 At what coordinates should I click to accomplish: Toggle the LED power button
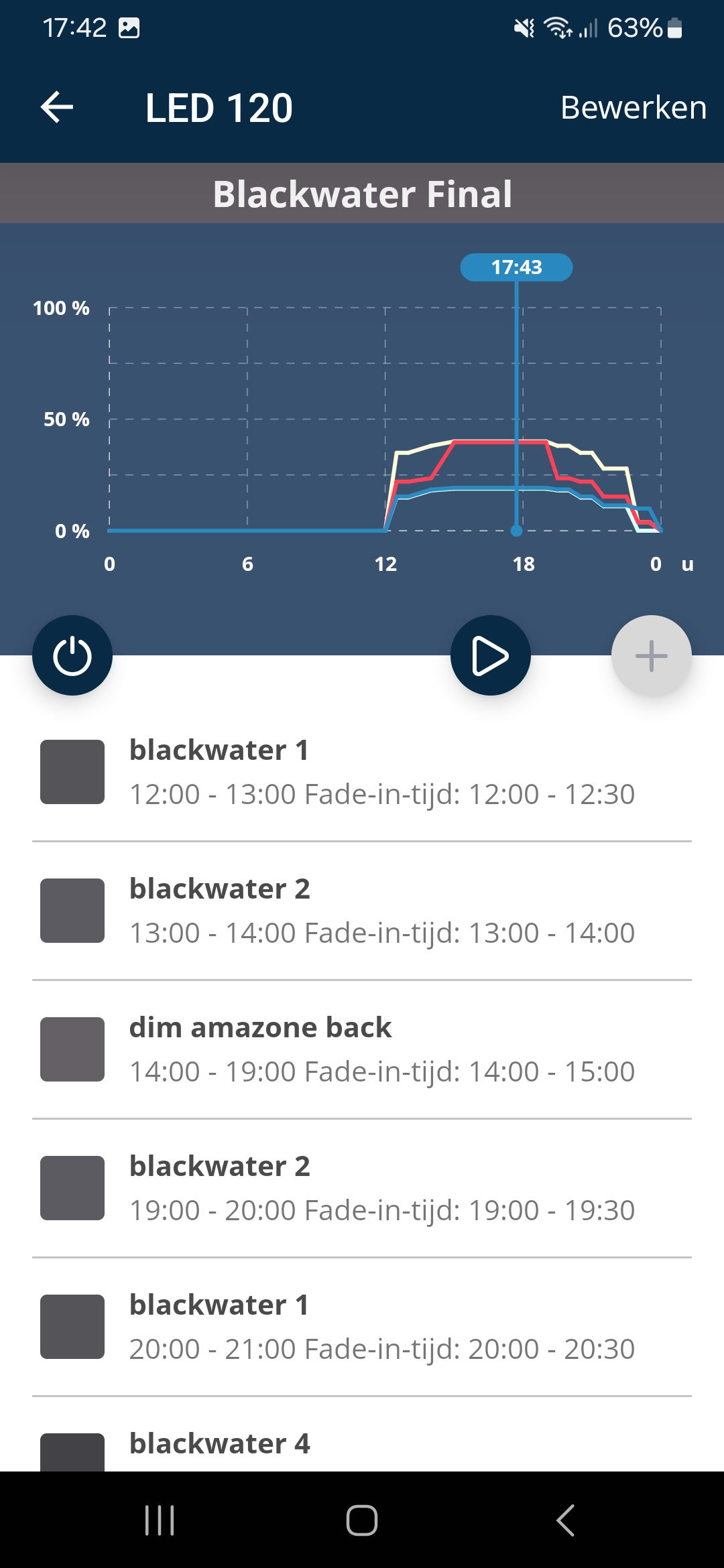tap(72, 655)
